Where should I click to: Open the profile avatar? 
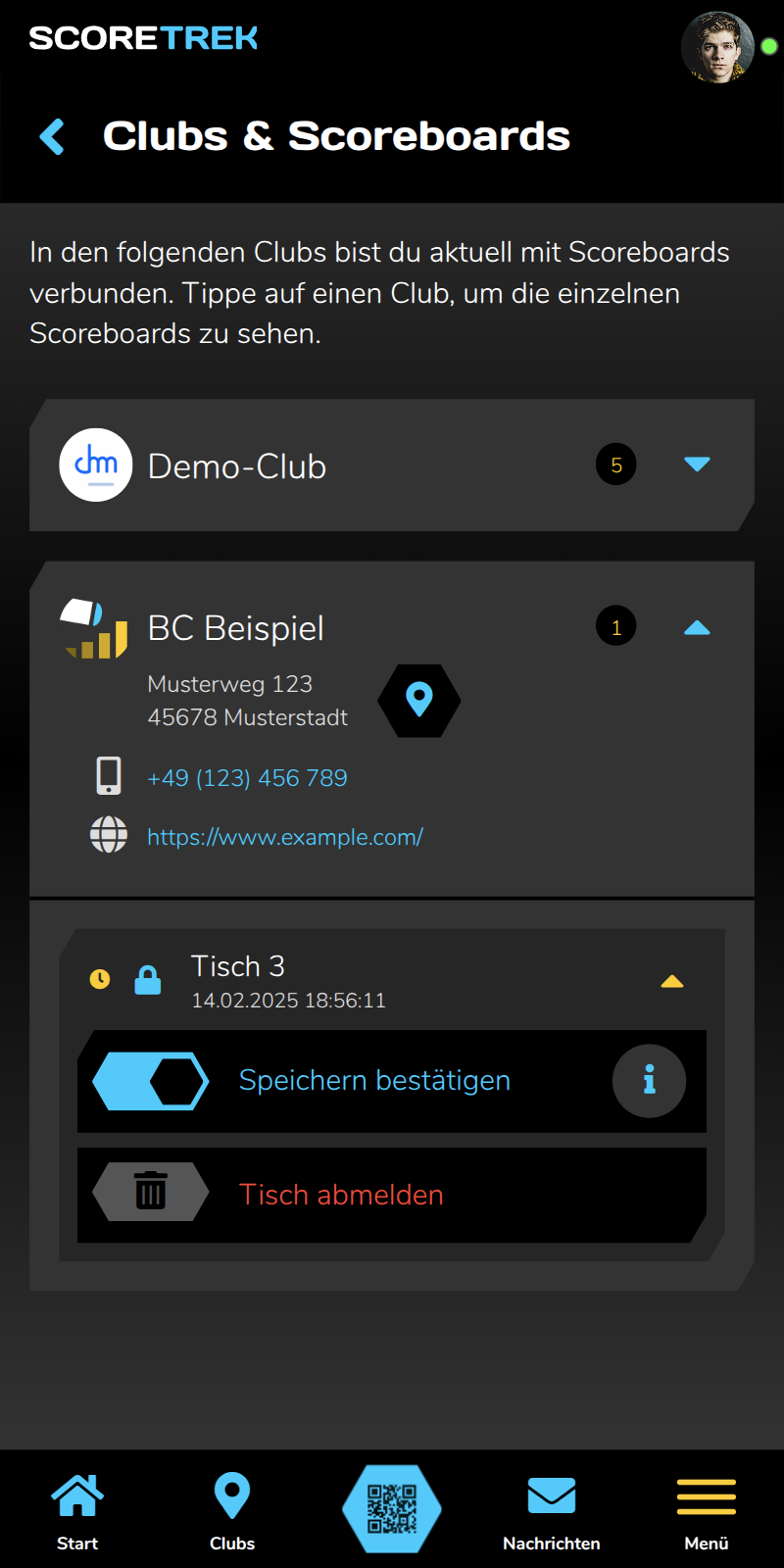point(717,47)
